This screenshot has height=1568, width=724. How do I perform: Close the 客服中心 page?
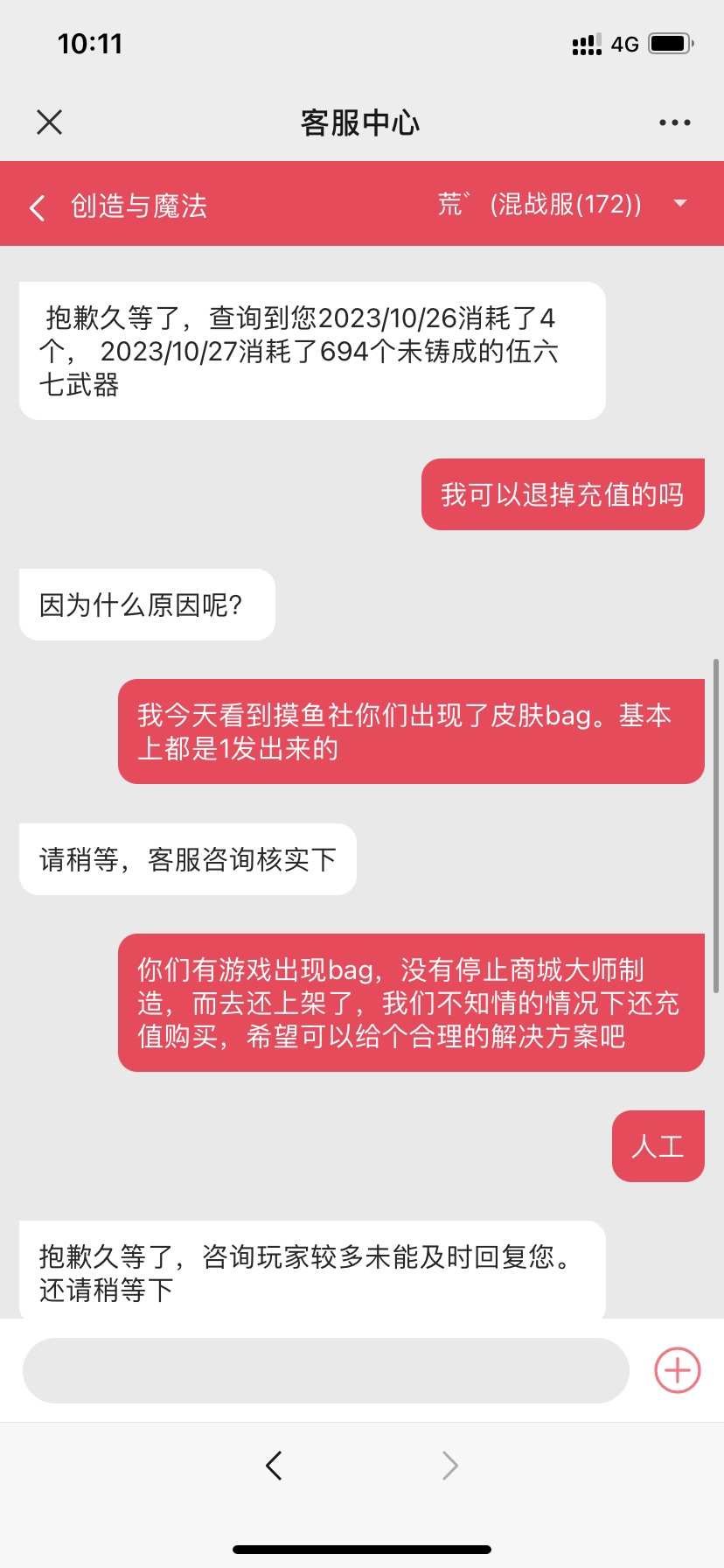pyautogui.click(x=50, y=122)
